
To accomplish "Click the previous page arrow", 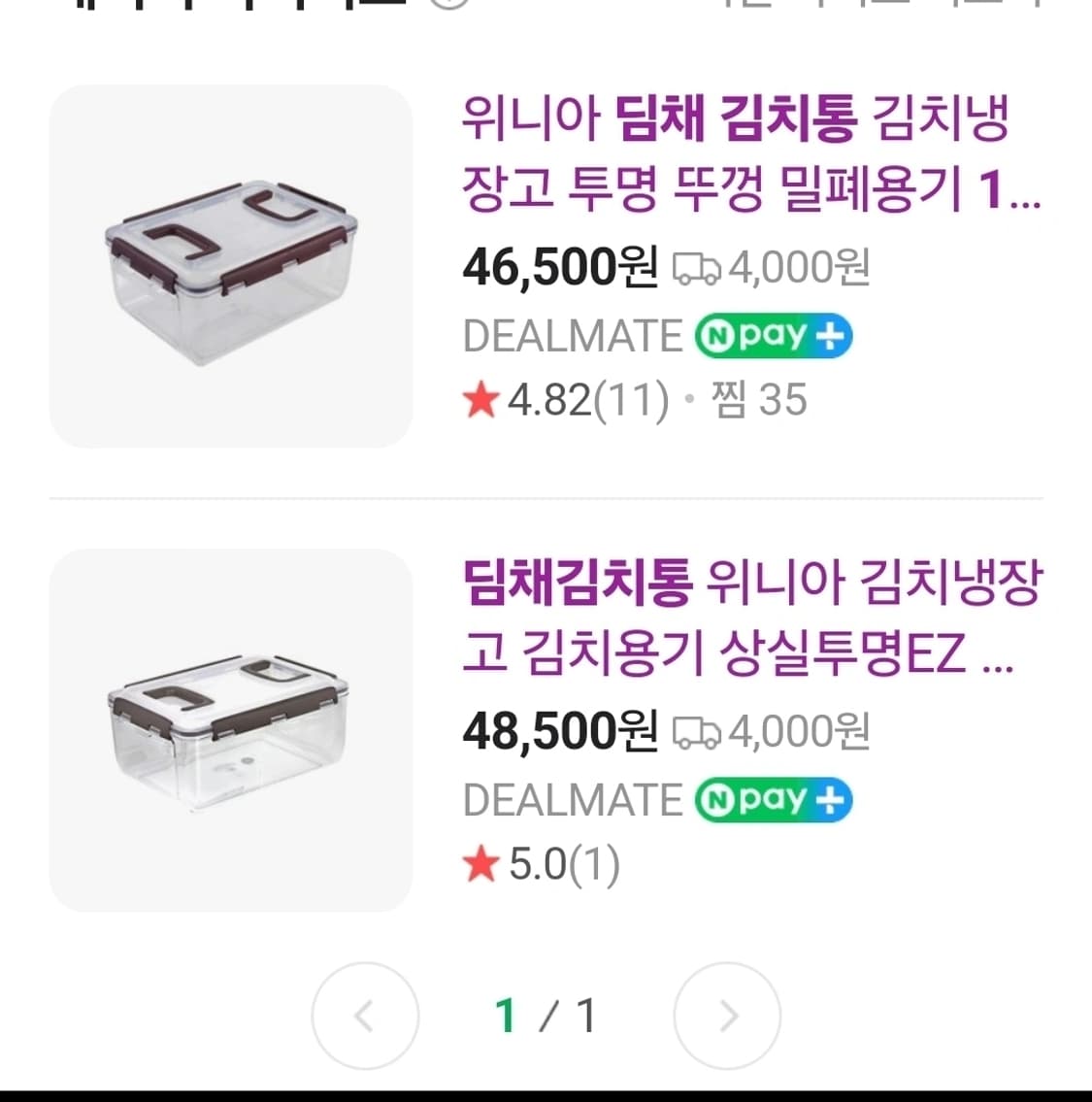I will click(365, 1016).
